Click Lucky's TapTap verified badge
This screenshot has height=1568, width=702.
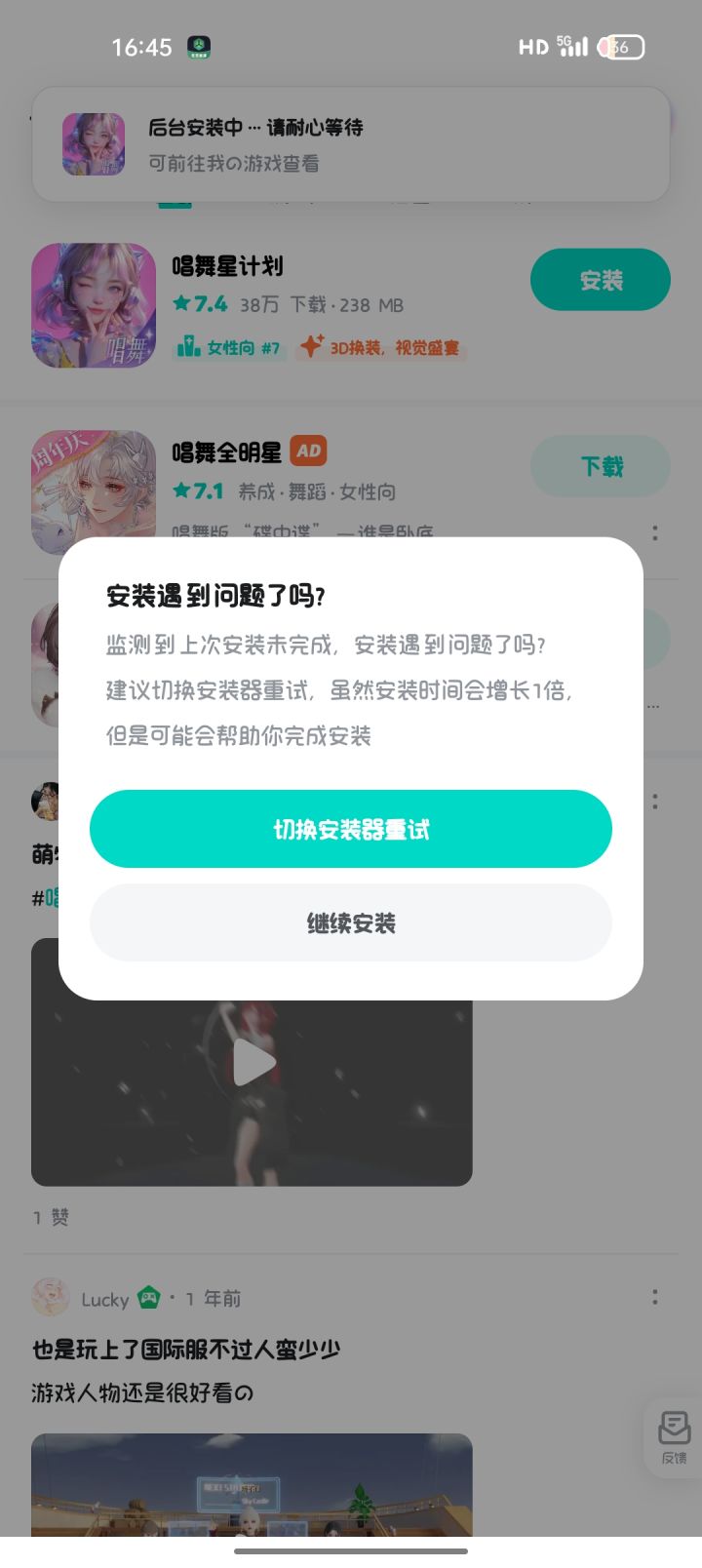pyautogui.click(x=148, y=1299)
